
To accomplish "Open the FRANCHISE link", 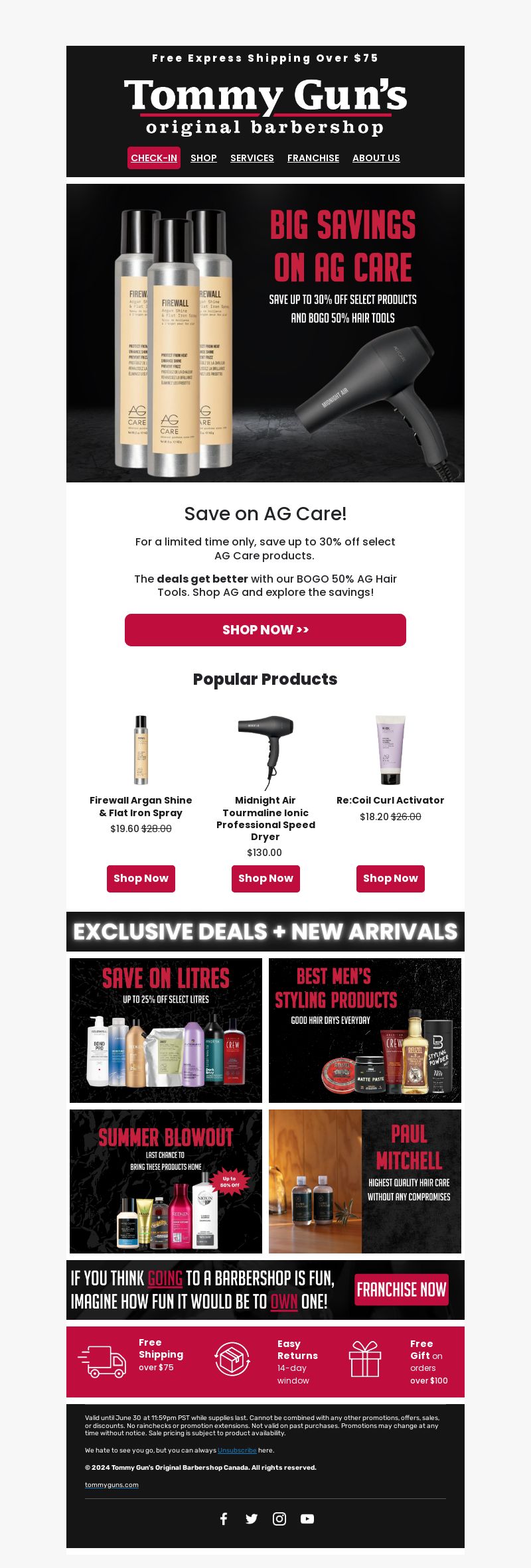I will point(313,158).
